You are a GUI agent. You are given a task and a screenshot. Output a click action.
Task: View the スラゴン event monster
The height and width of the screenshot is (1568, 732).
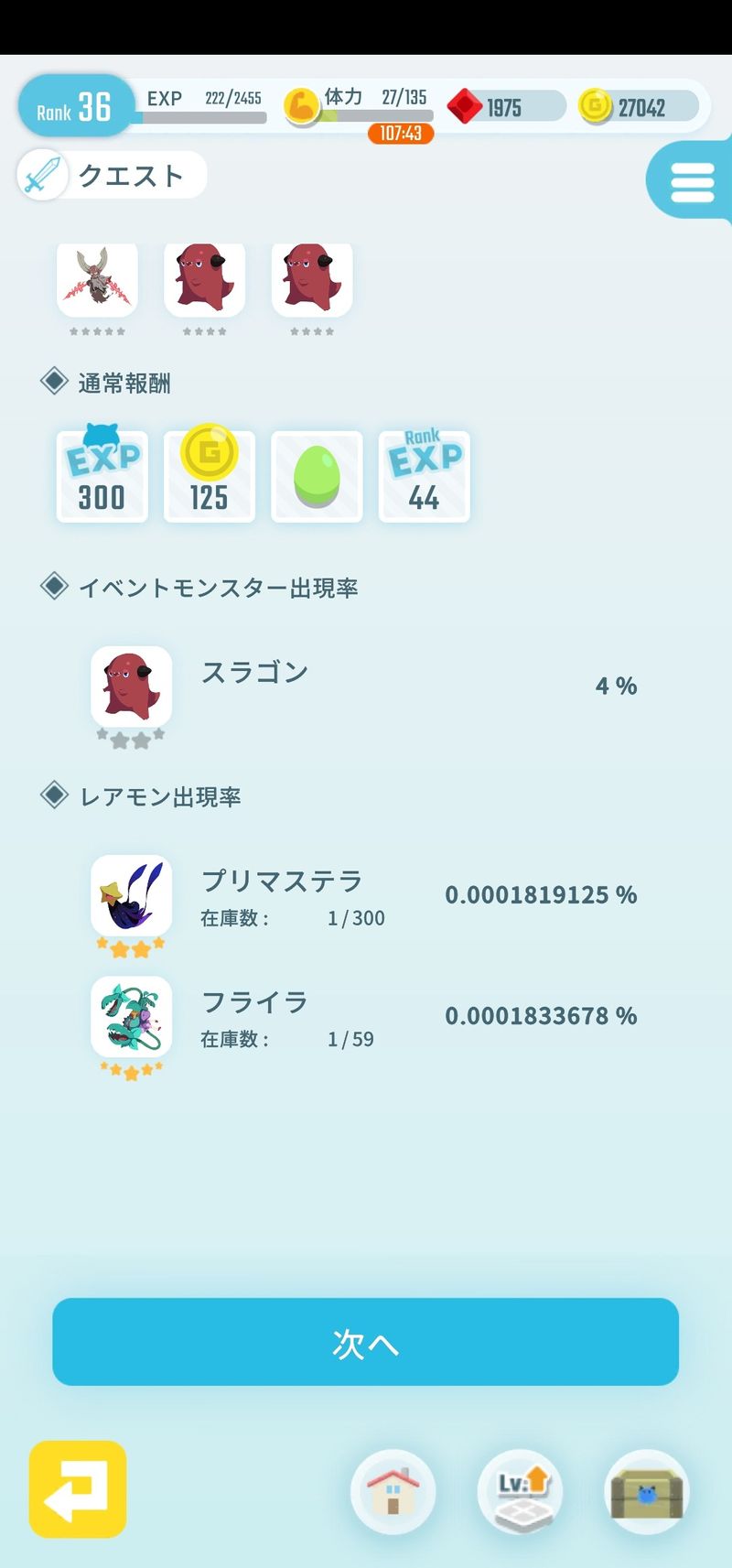point(132,687)
